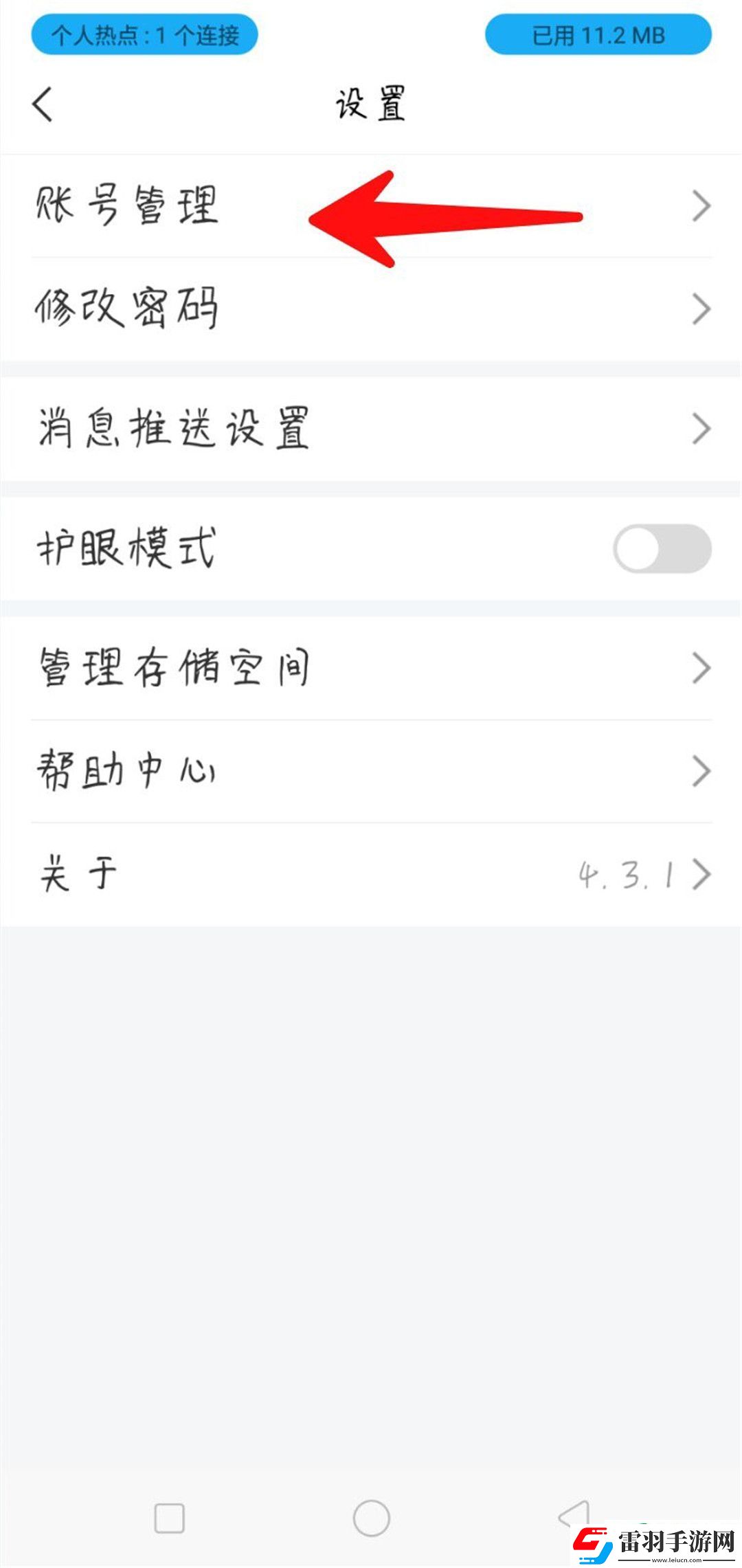This screenshot has height=1568, width=742.
Task: Tap the 个人热点 hotspot status badge
Action: tap(146, 35)
